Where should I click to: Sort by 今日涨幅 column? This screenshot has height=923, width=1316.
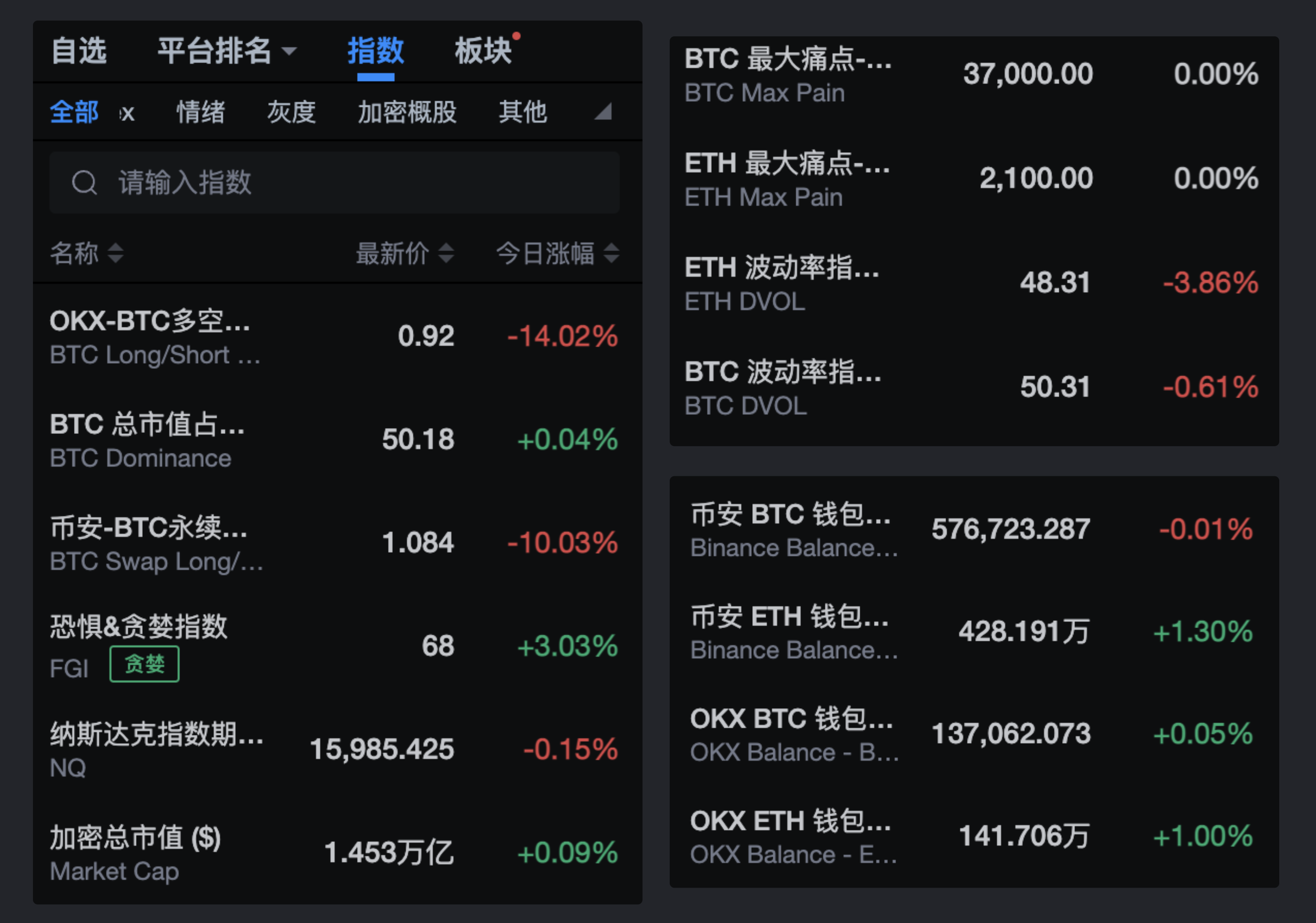[557, 253]
